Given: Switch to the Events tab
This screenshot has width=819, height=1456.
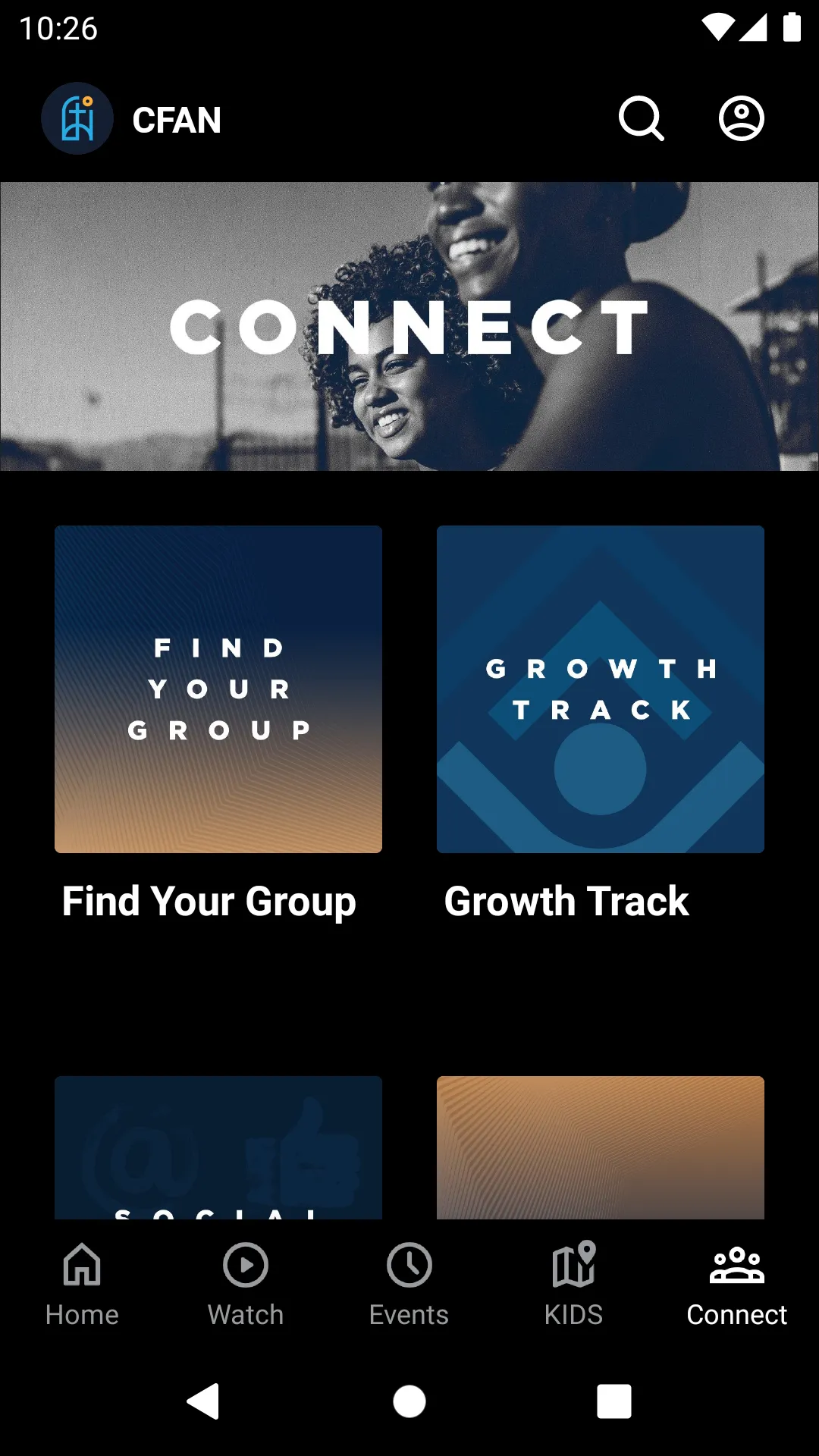Looking at the screenshot, I should click(409, 1287).
